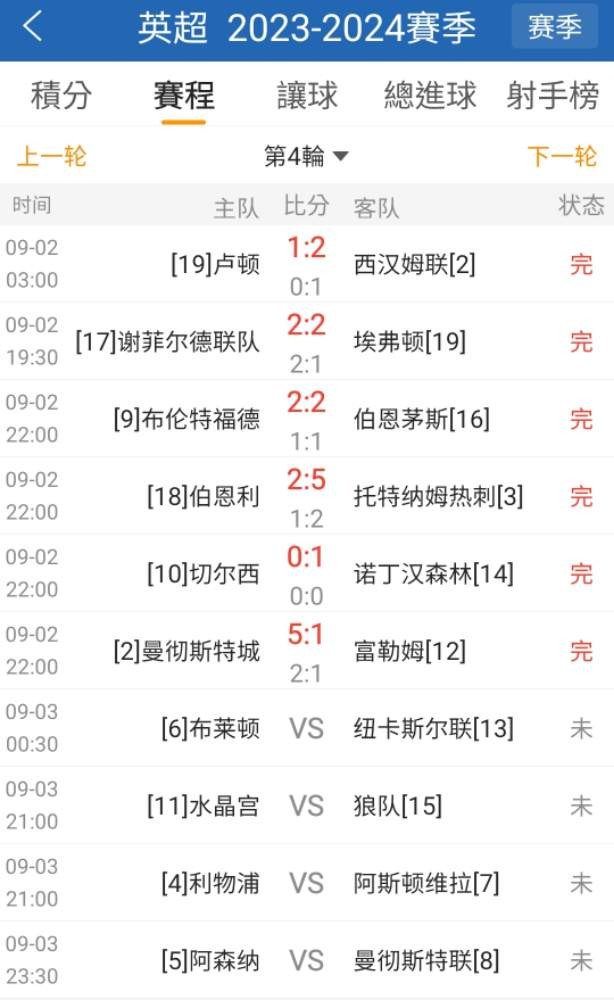The height and width of the screenshot is (1000, 614).
Task: Expand the 第4輪 round dropdown
Action: (307, 156)
